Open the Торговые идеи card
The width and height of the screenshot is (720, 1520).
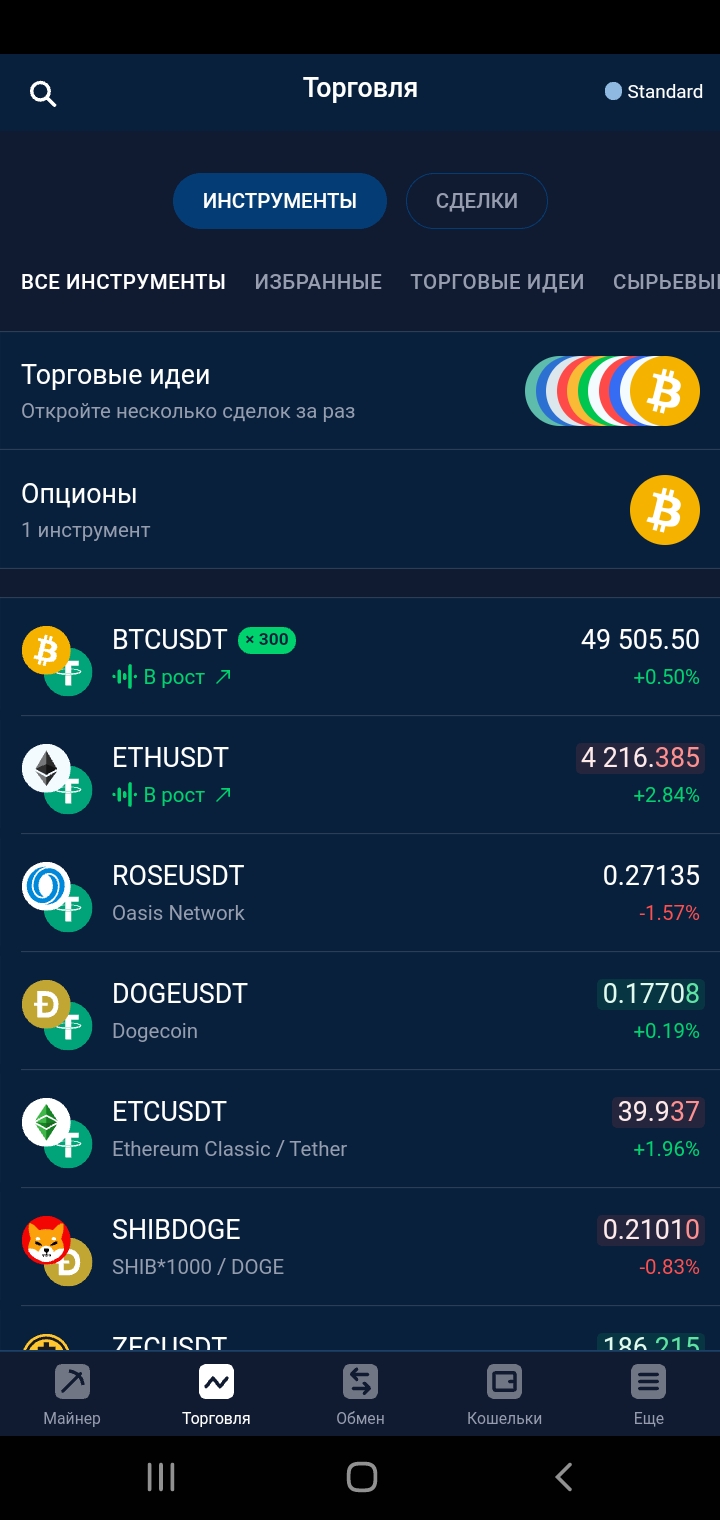[360, 391]
